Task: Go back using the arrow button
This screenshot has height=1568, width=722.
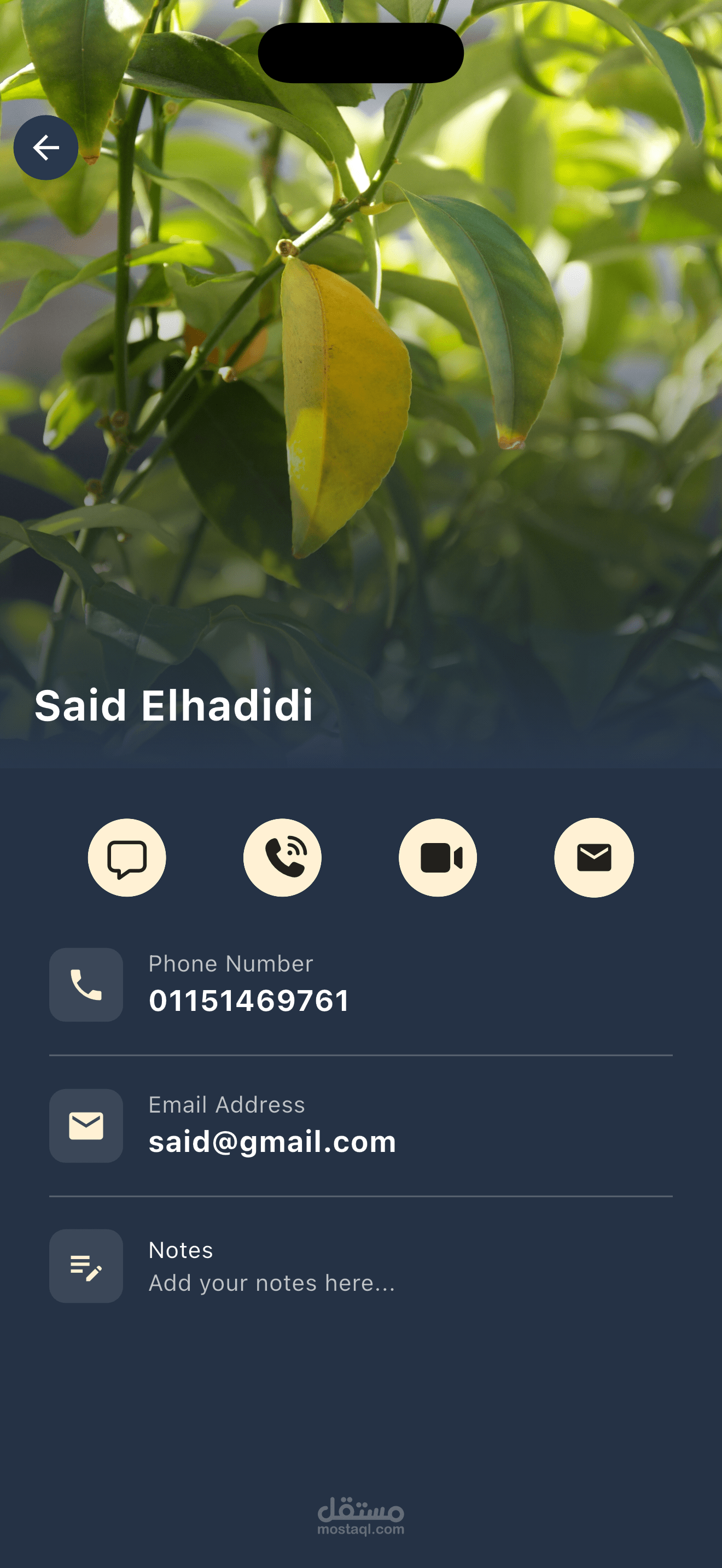Action: (x=45, y=147)
